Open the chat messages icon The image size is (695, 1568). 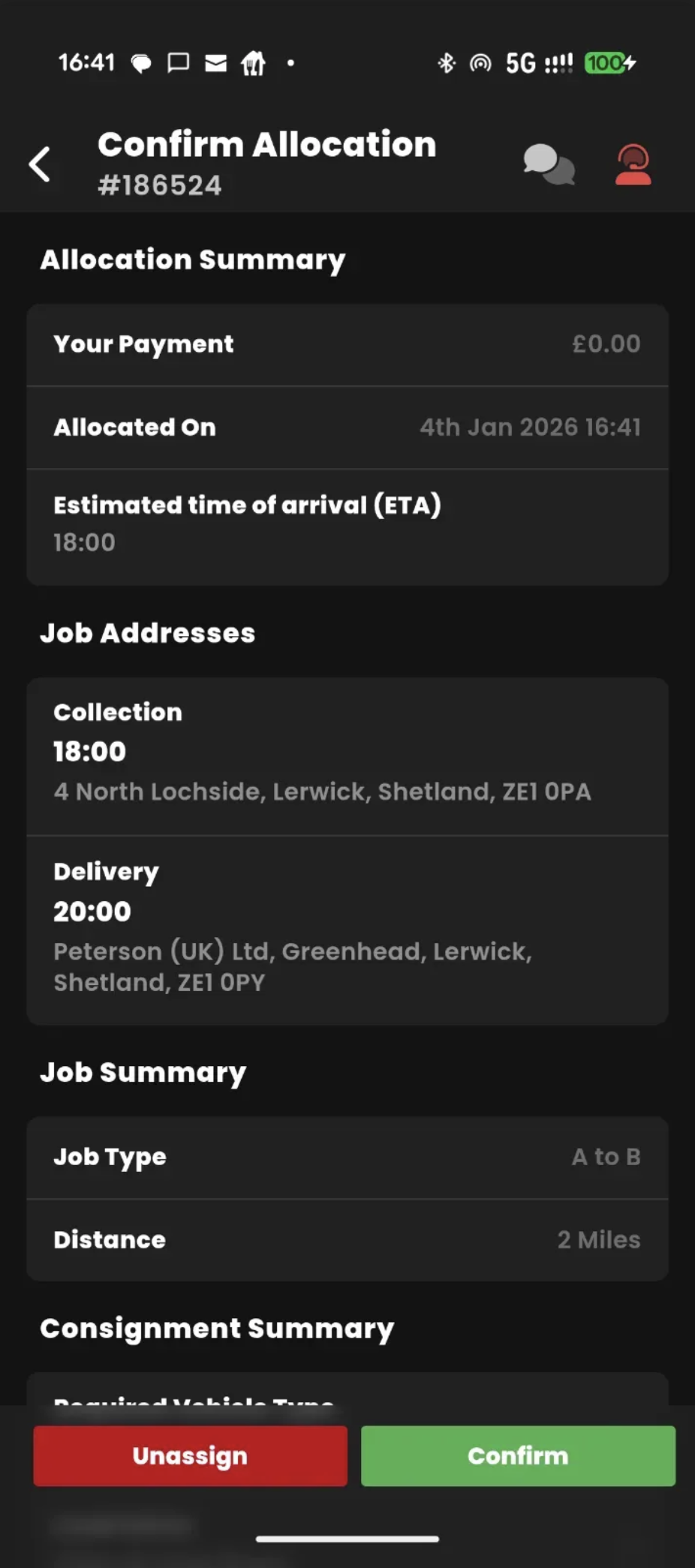coord(549,164)
